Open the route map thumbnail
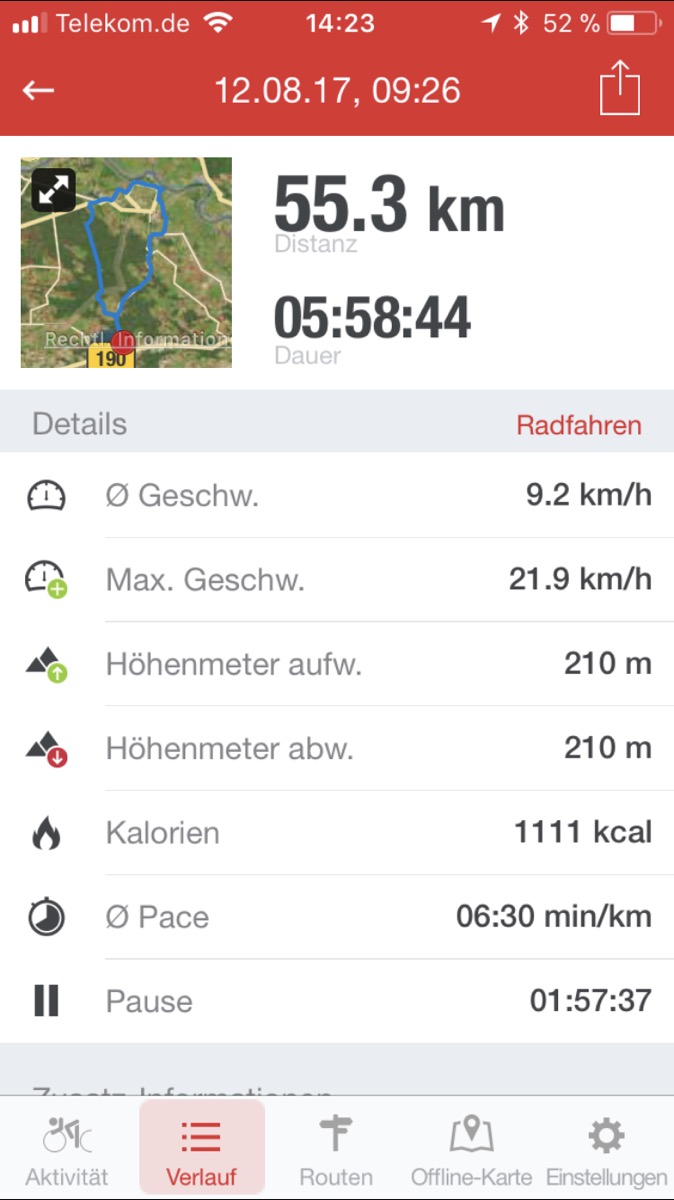Screen dimensions: 674x1200 click(126, 262)
